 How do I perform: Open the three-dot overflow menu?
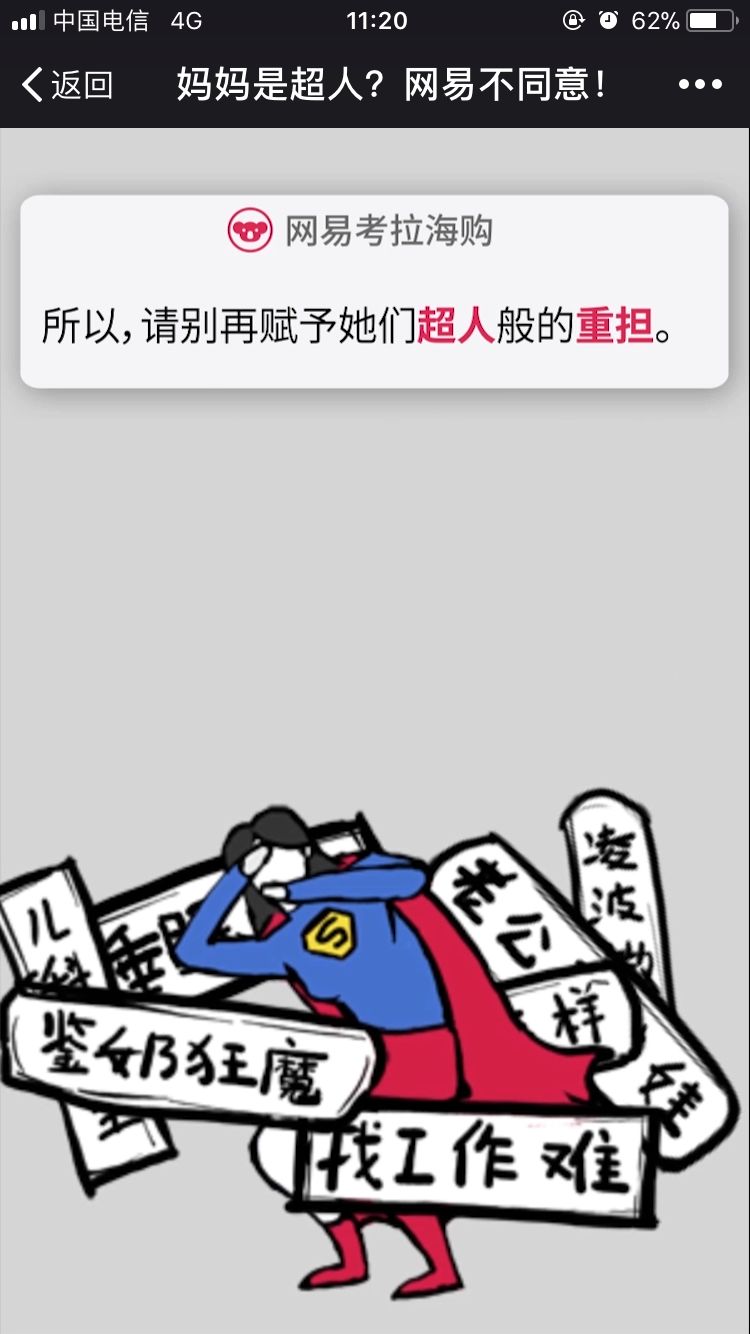tap(699, 85)
